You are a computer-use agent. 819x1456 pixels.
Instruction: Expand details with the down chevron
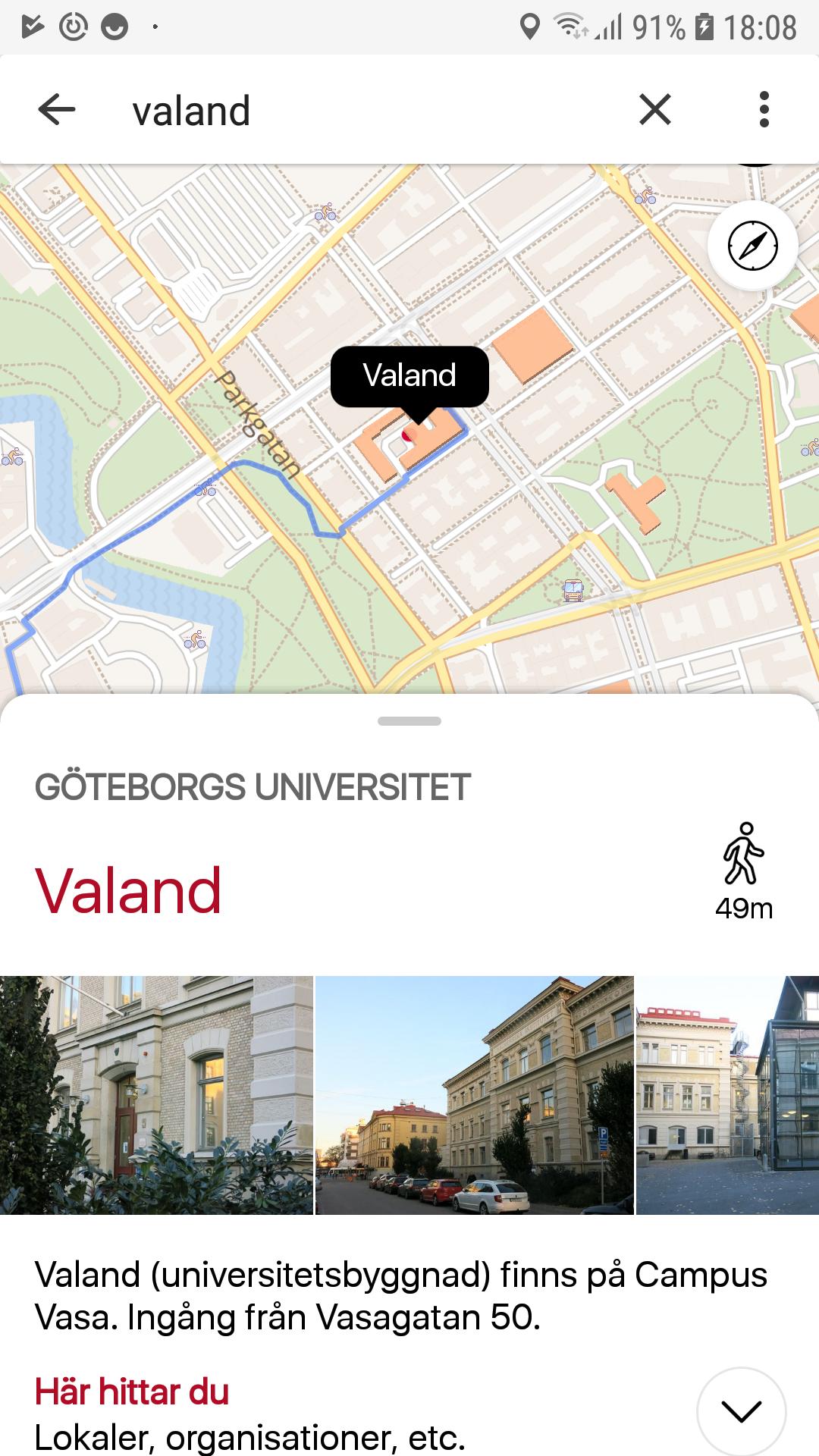click(741, 1411)
